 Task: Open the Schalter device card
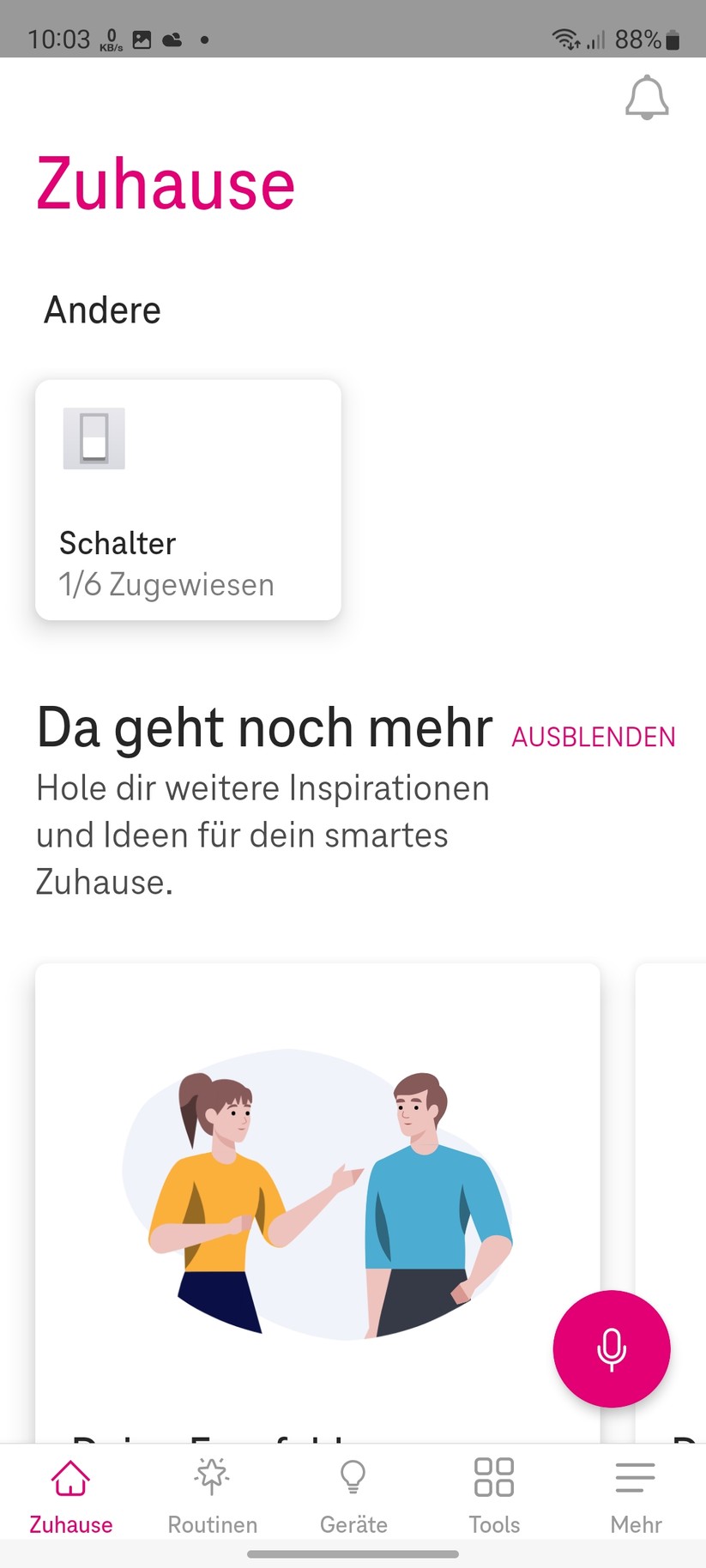click(188, 499)
